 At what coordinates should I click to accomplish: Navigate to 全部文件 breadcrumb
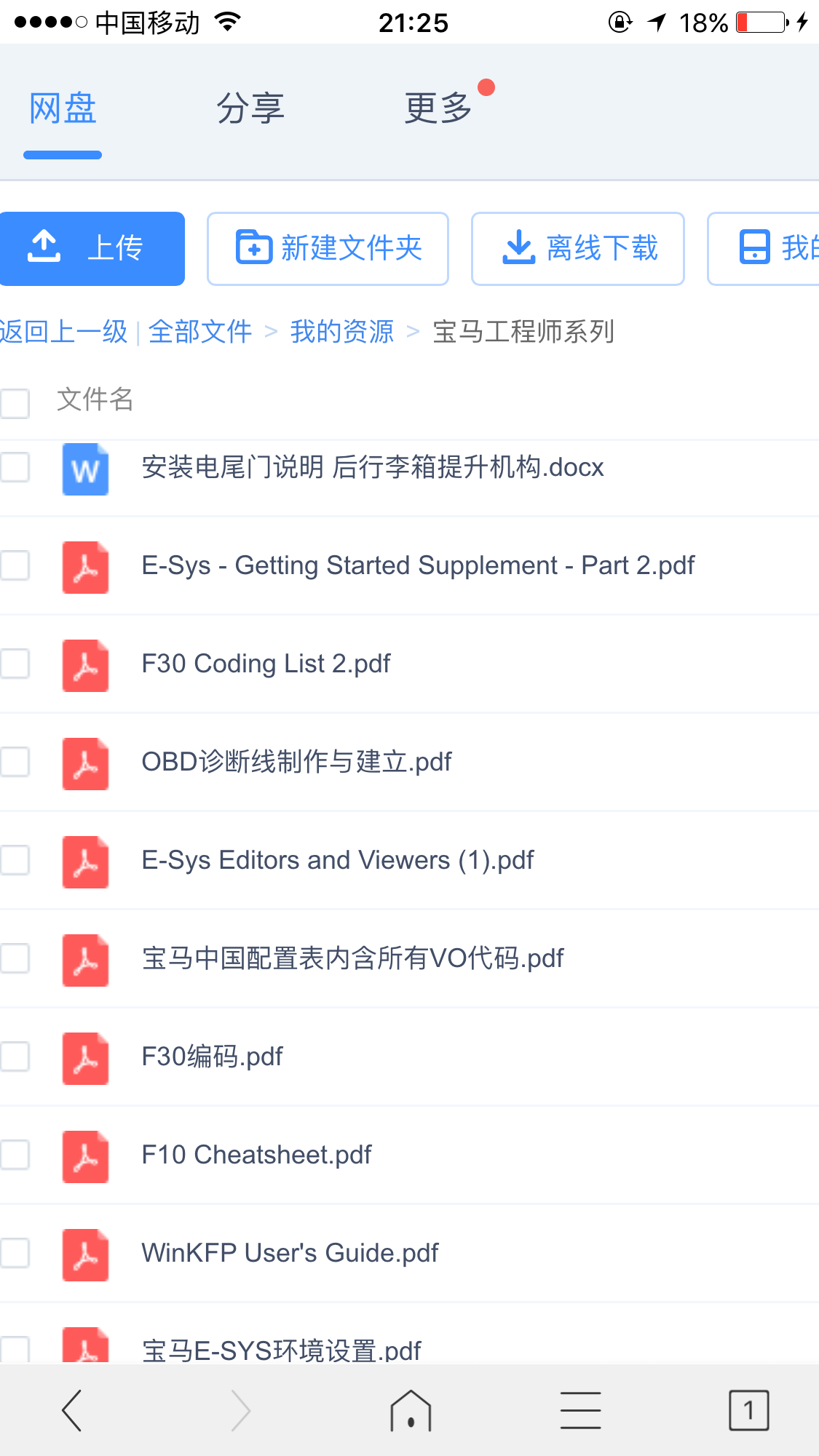[x=200, y=332]
